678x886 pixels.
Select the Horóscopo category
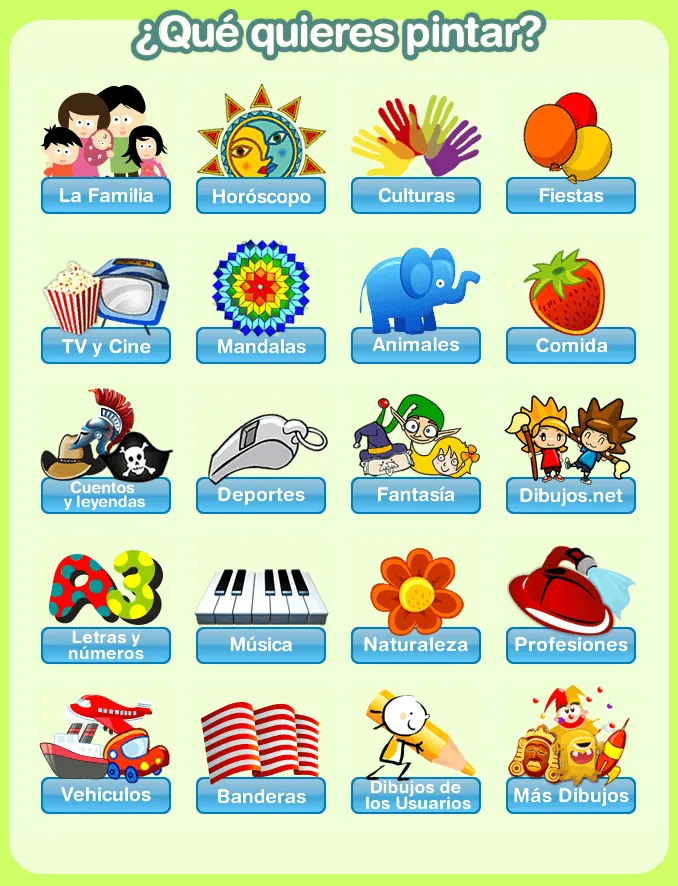tap(261, 197)
